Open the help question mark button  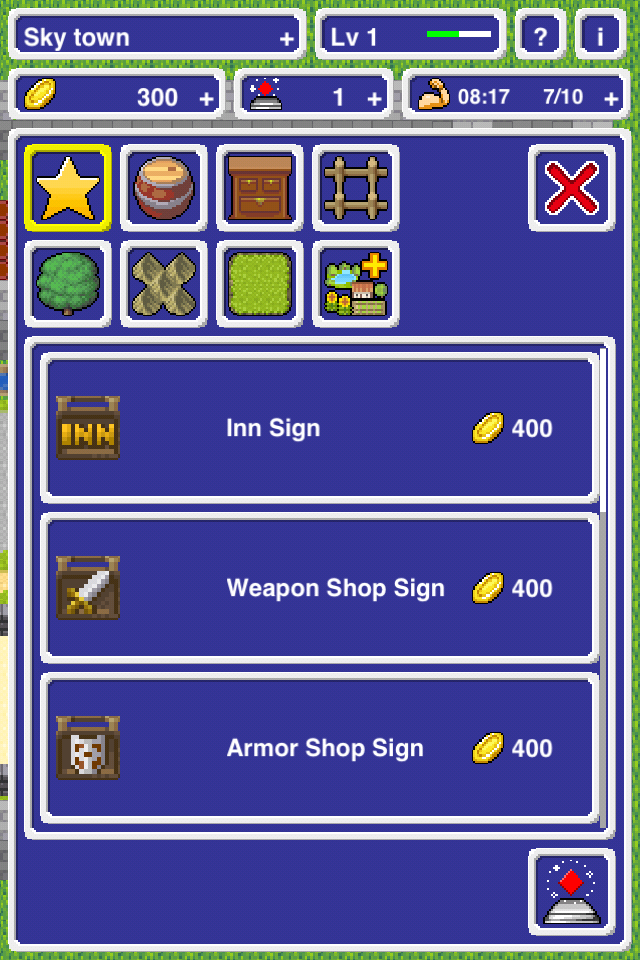point(541,37)
